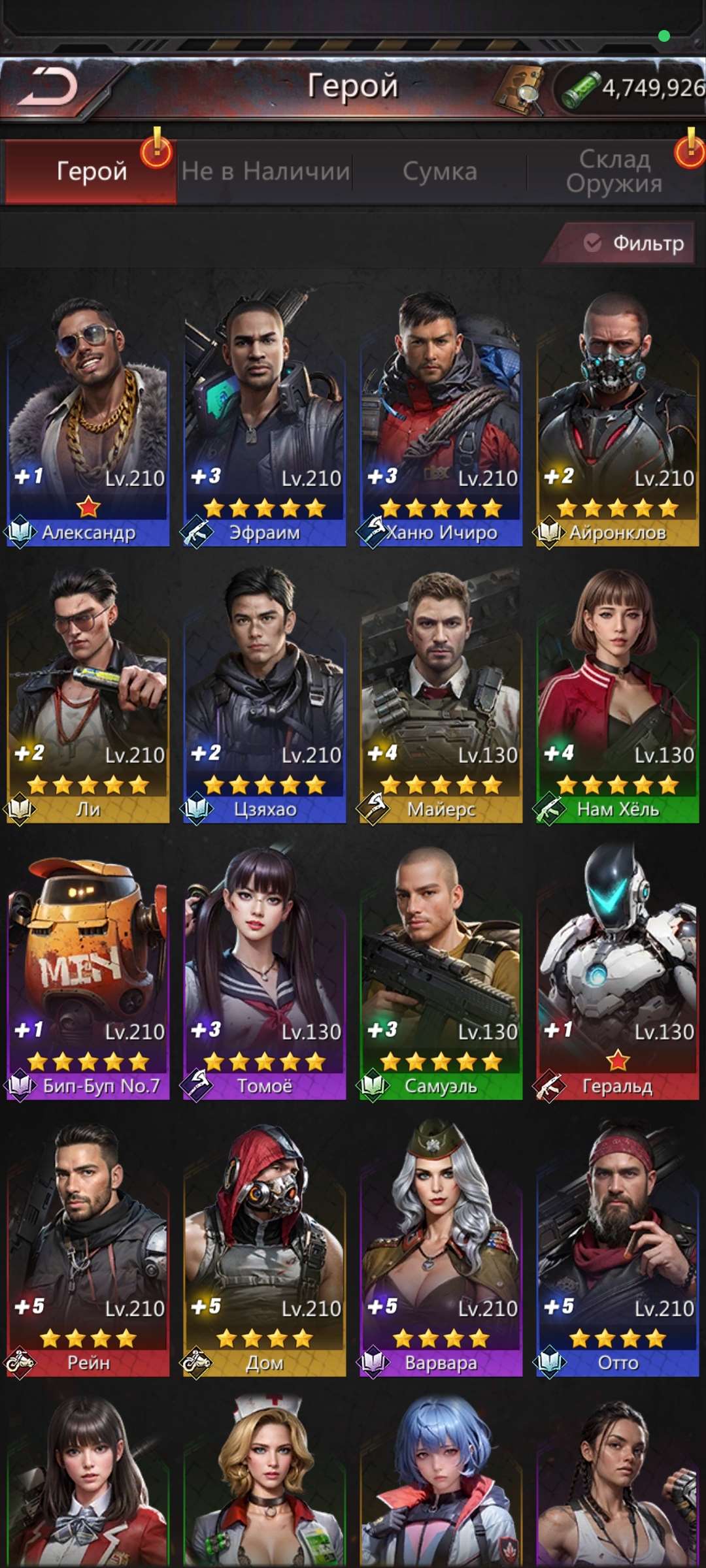Viewport: 706px width, 1568px height.
Task: Open the Фильтр button
Action: click(x=633, y=244)
